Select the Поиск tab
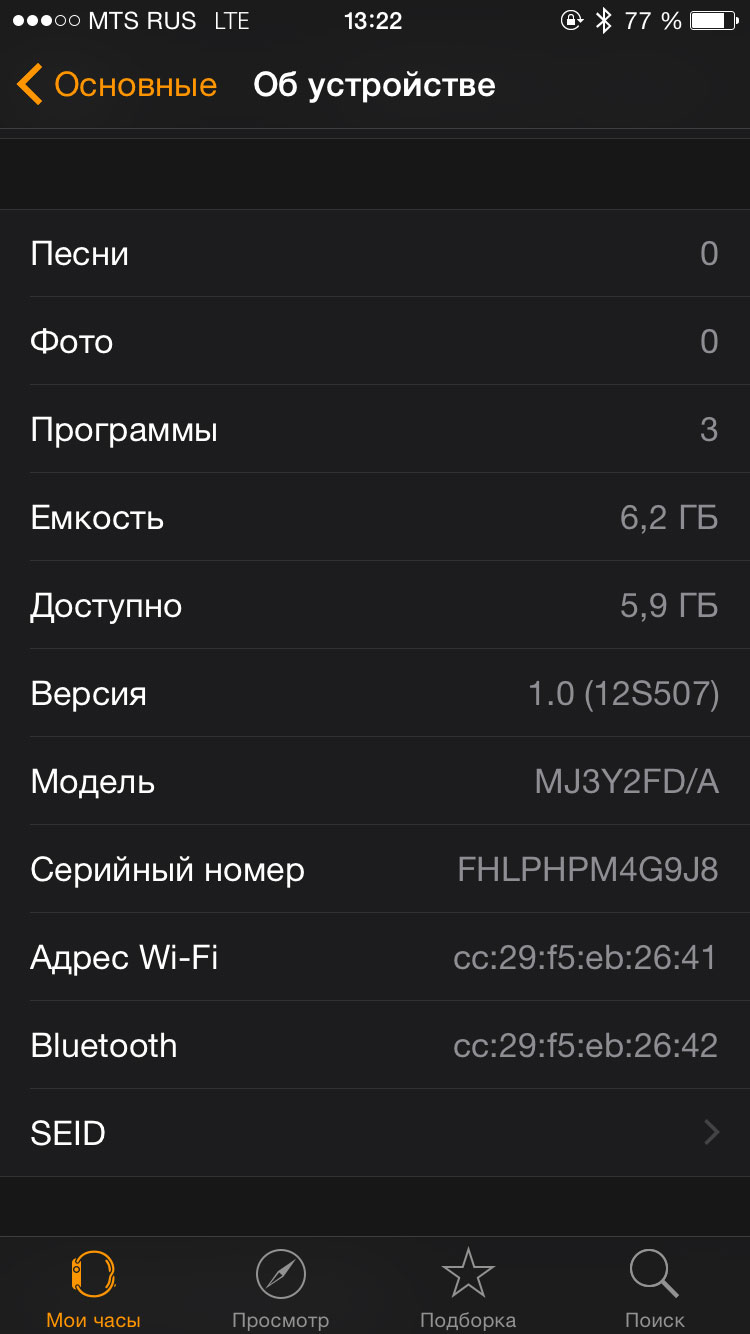 coord(655,1288)
